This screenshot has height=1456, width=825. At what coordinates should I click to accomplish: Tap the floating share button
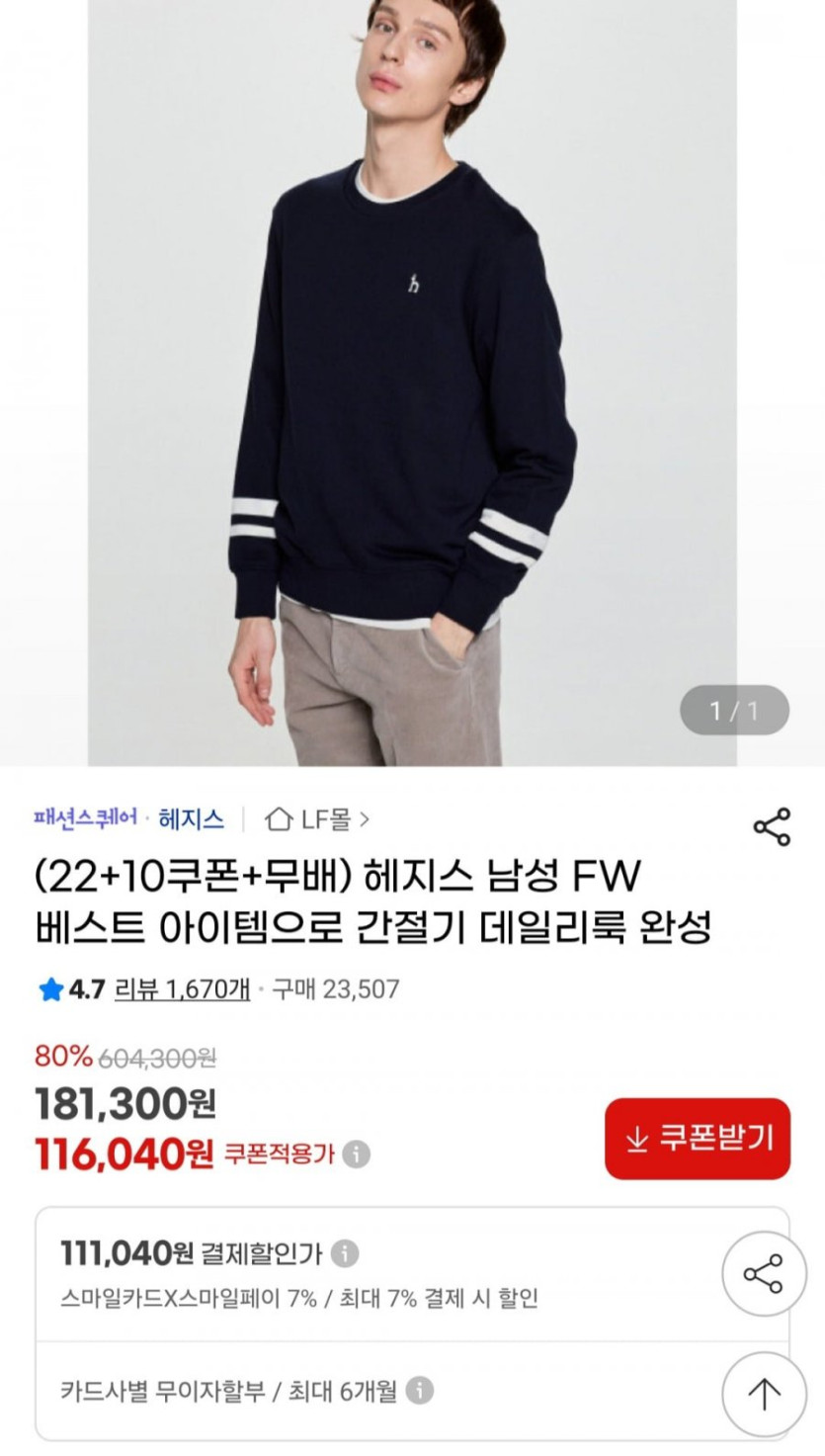[764, 1273]
